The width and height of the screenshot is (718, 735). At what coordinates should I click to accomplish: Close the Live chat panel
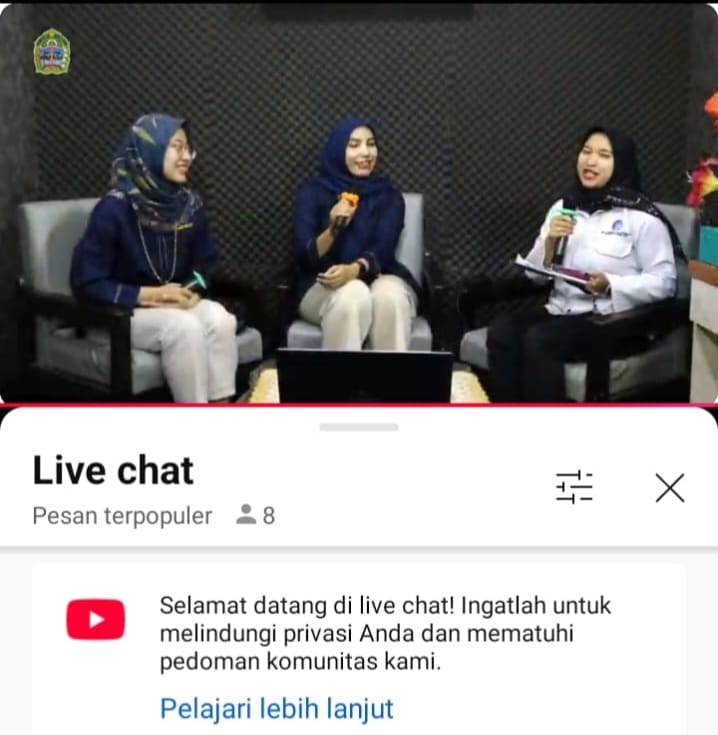[669, 487]
